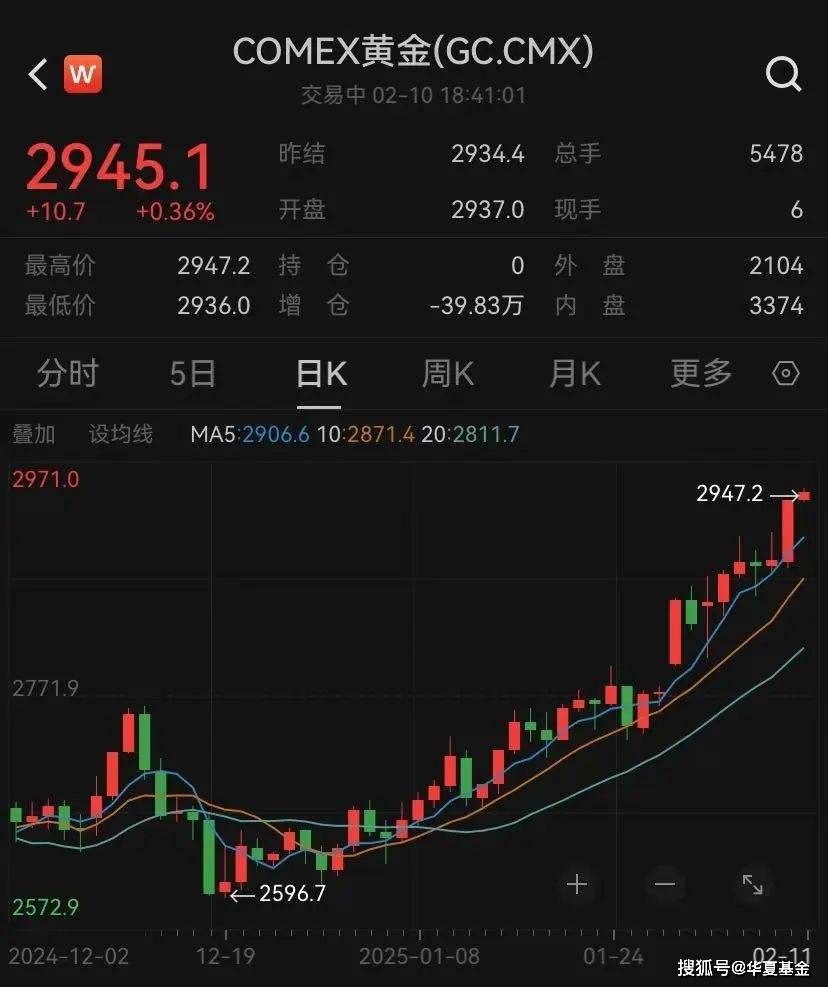Select the 月K monthly chart tab
Screen dimensions: 828x987
(x=572, y=372)
